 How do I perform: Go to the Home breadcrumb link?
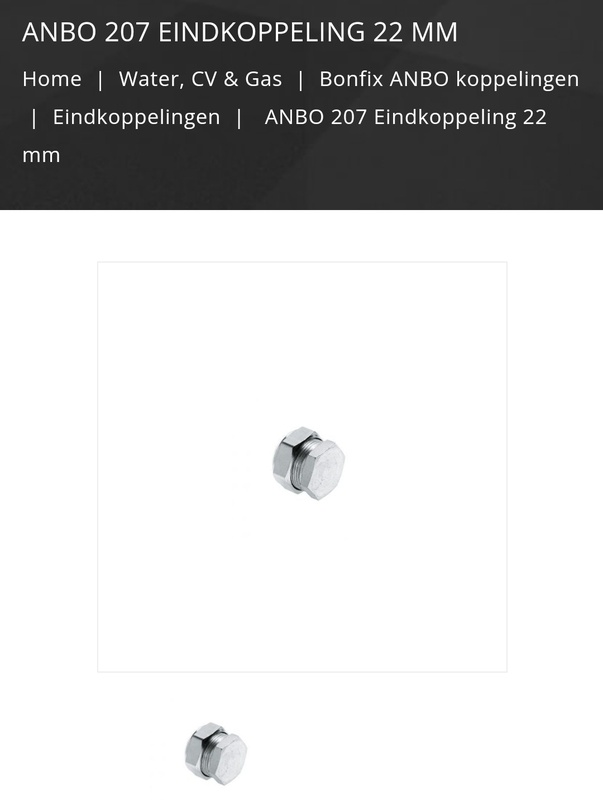[52, 78]
